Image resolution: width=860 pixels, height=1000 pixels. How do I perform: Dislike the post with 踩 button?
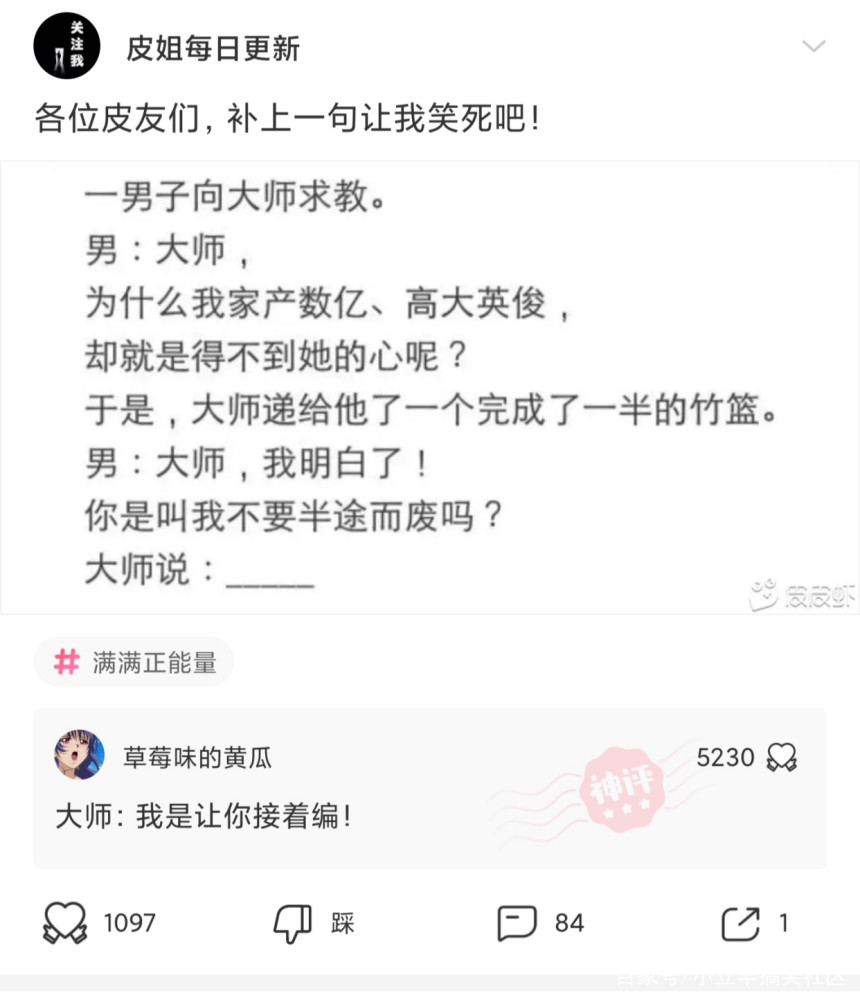[x=293, y=922]
